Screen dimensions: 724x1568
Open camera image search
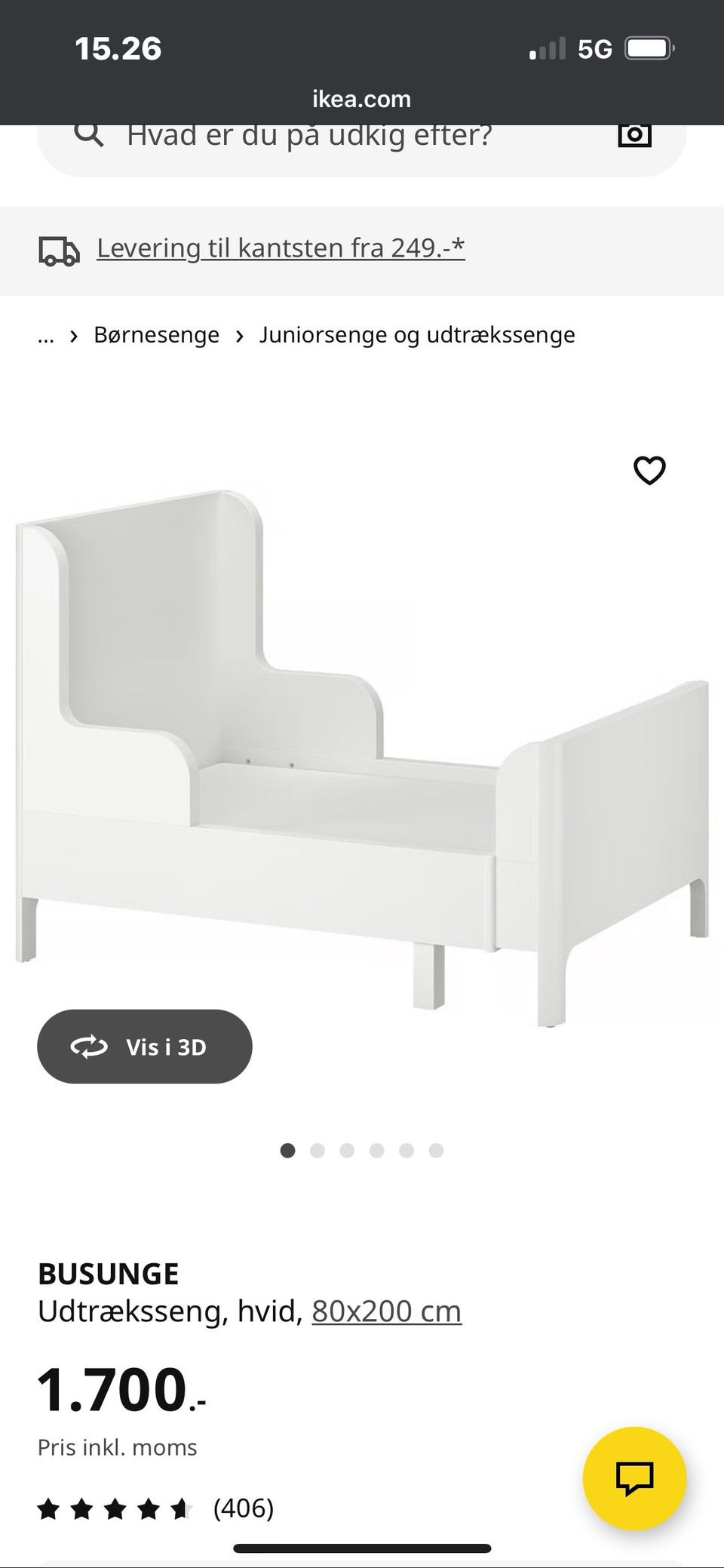pyautogui.click(x=634, y=135)
